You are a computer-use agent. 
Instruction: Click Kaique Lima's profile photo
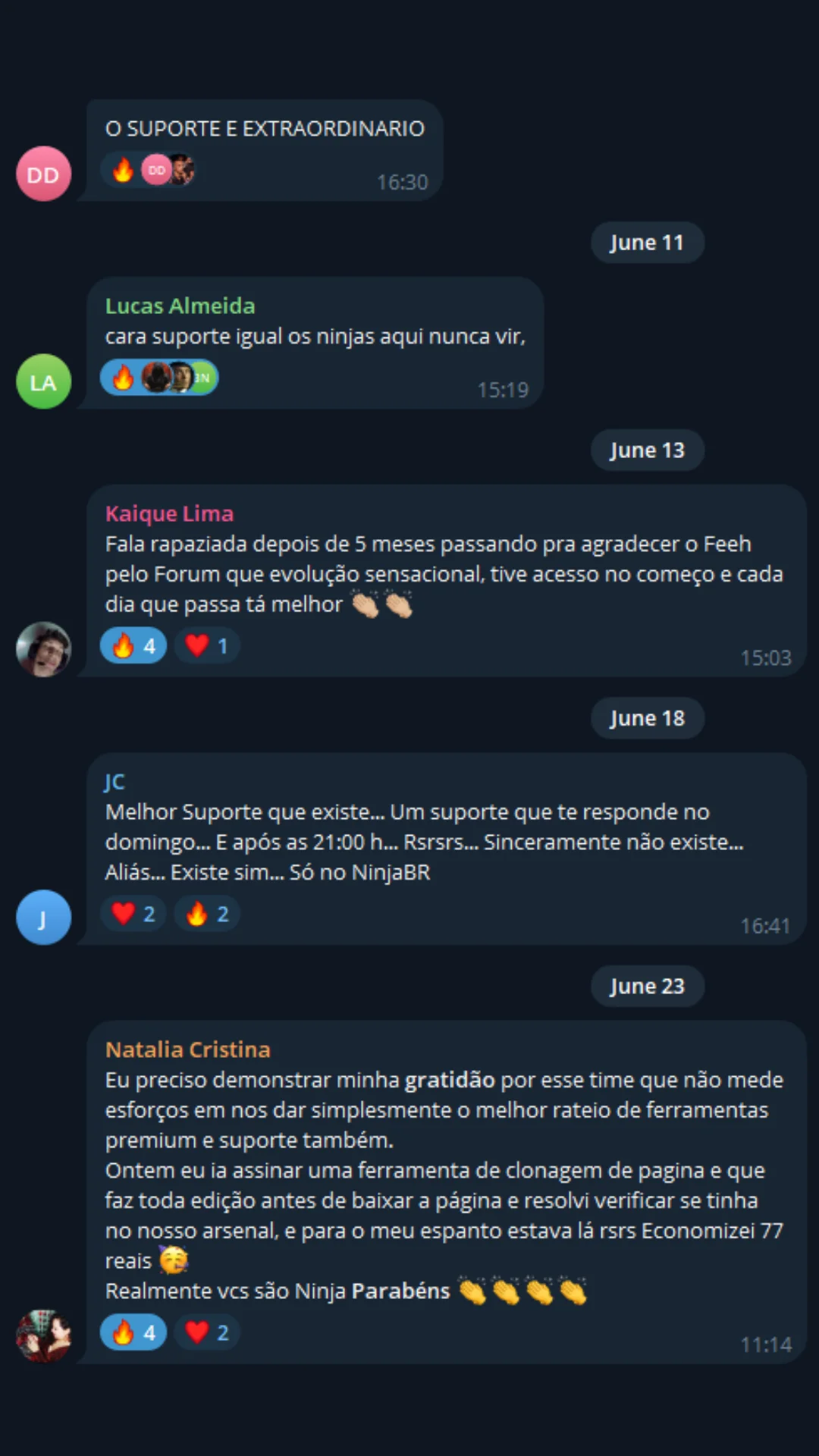[x=43, y=649]
